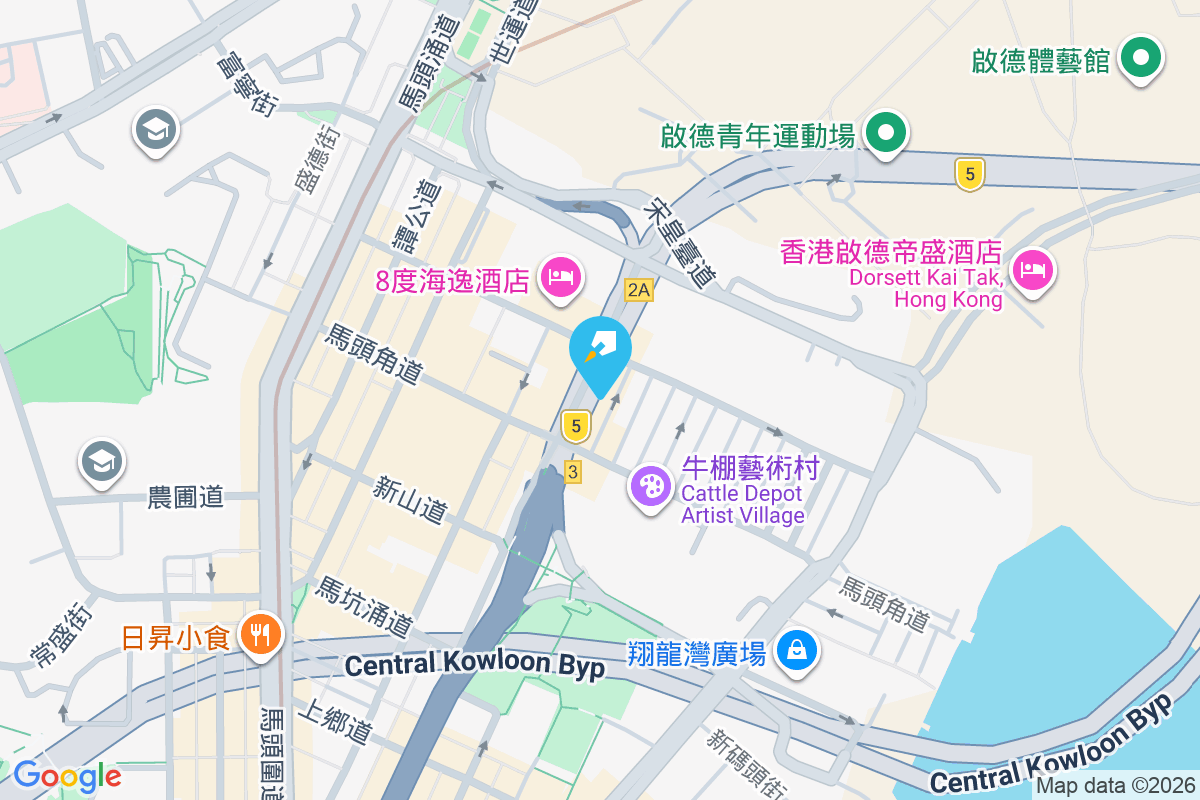Tap the 翔龍灣廣場 shopping pin

tap(798, 650)
